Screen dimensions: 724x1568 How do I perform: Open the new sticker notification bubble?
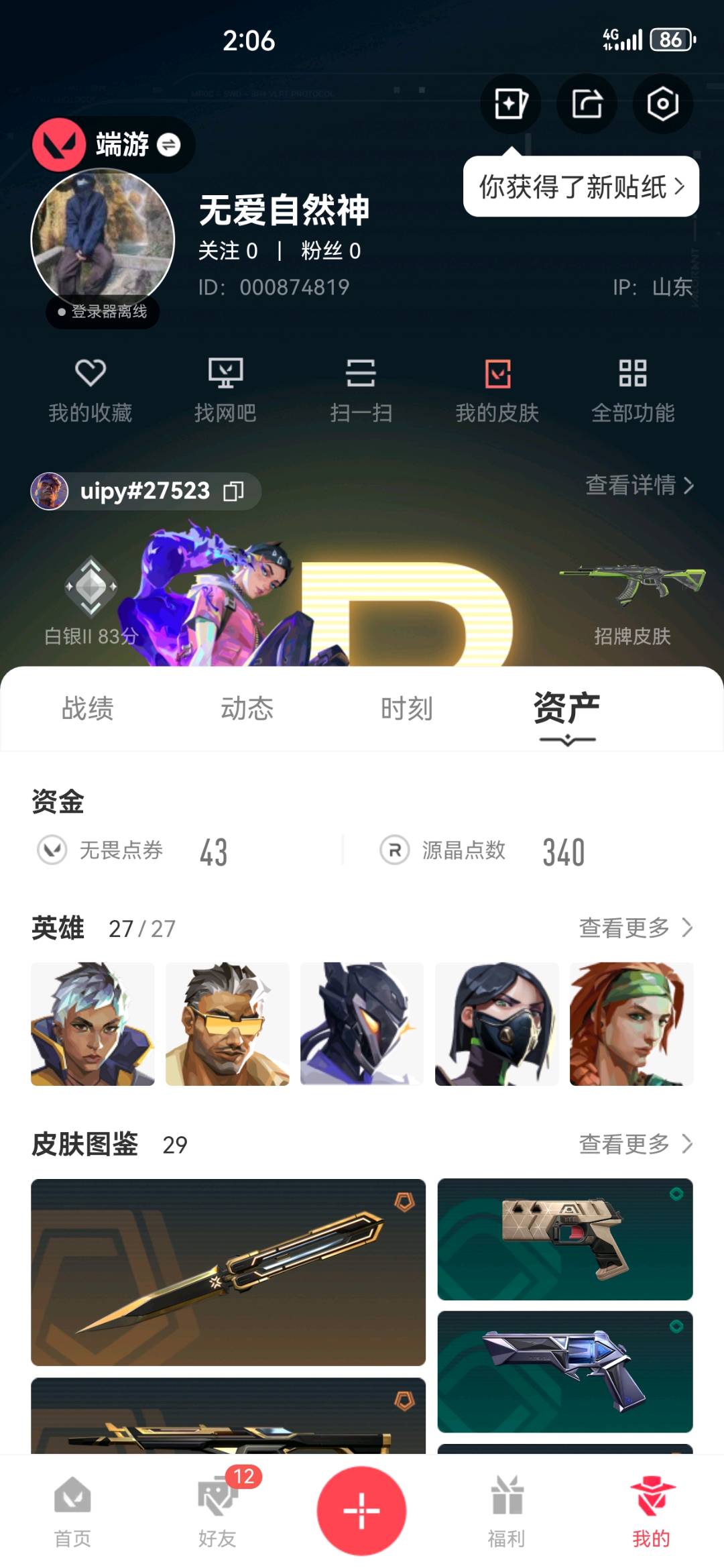click(581, 186)
